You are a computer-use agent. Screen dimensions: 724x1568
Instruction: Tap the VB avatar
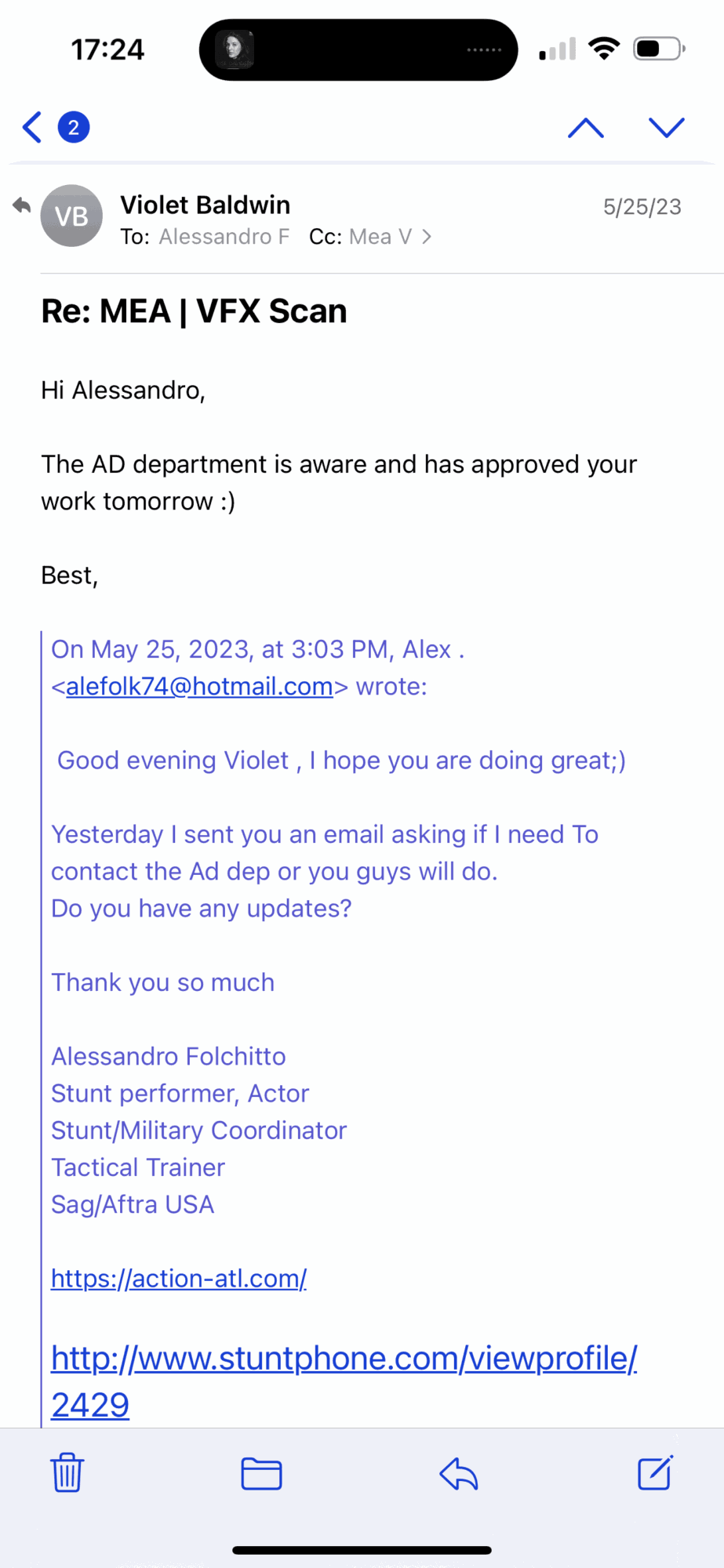click(71, 216)
